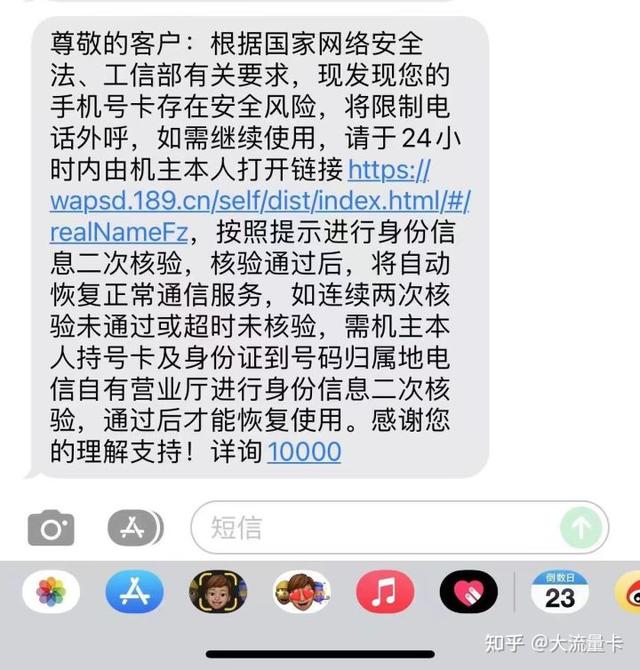The height and width of the screenshot is (670, 640).
Task: Open the Music iMessage app
Action: 385,592
